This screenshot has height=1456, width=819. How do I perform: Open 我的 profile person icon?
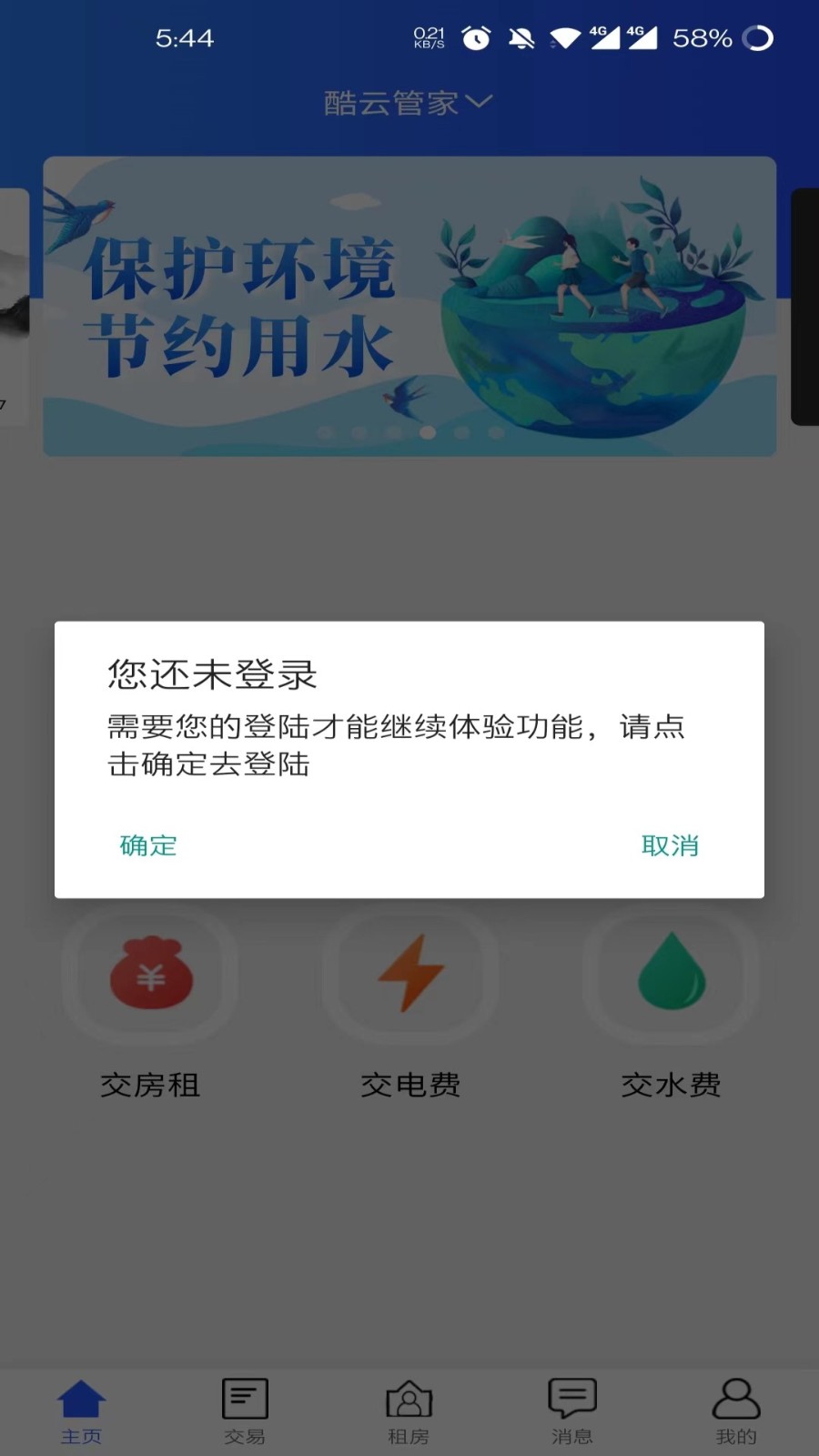735,1397
